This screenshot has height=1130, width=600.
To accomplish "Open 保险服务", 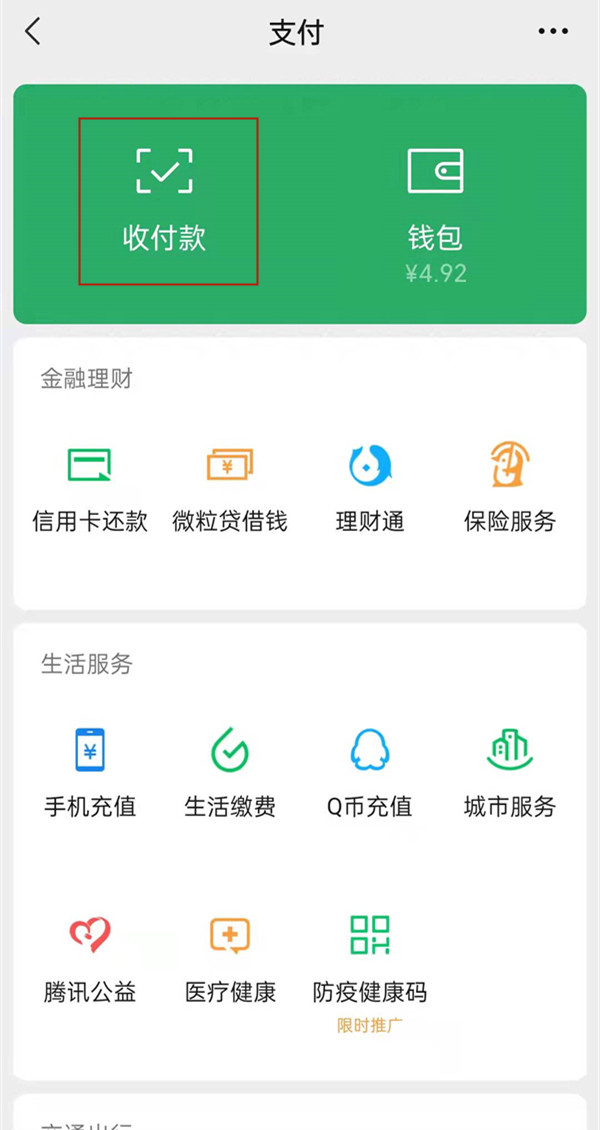I will 510,490.
